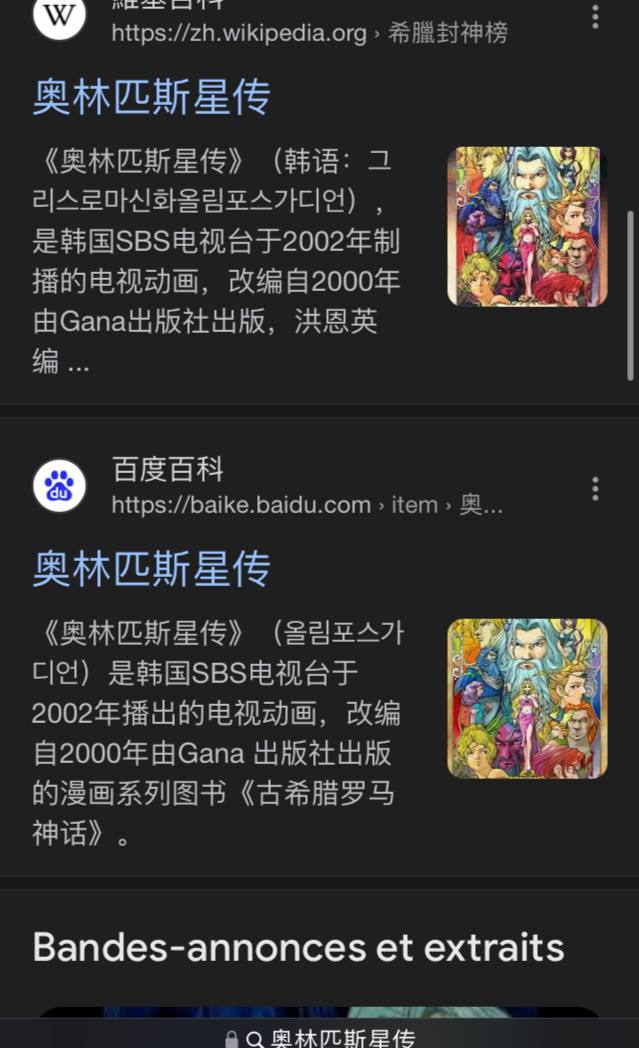Open overflow menu for the Wikipedia result
The height and width of the screenshot is (1048, 639).
[x=595, y=17]
